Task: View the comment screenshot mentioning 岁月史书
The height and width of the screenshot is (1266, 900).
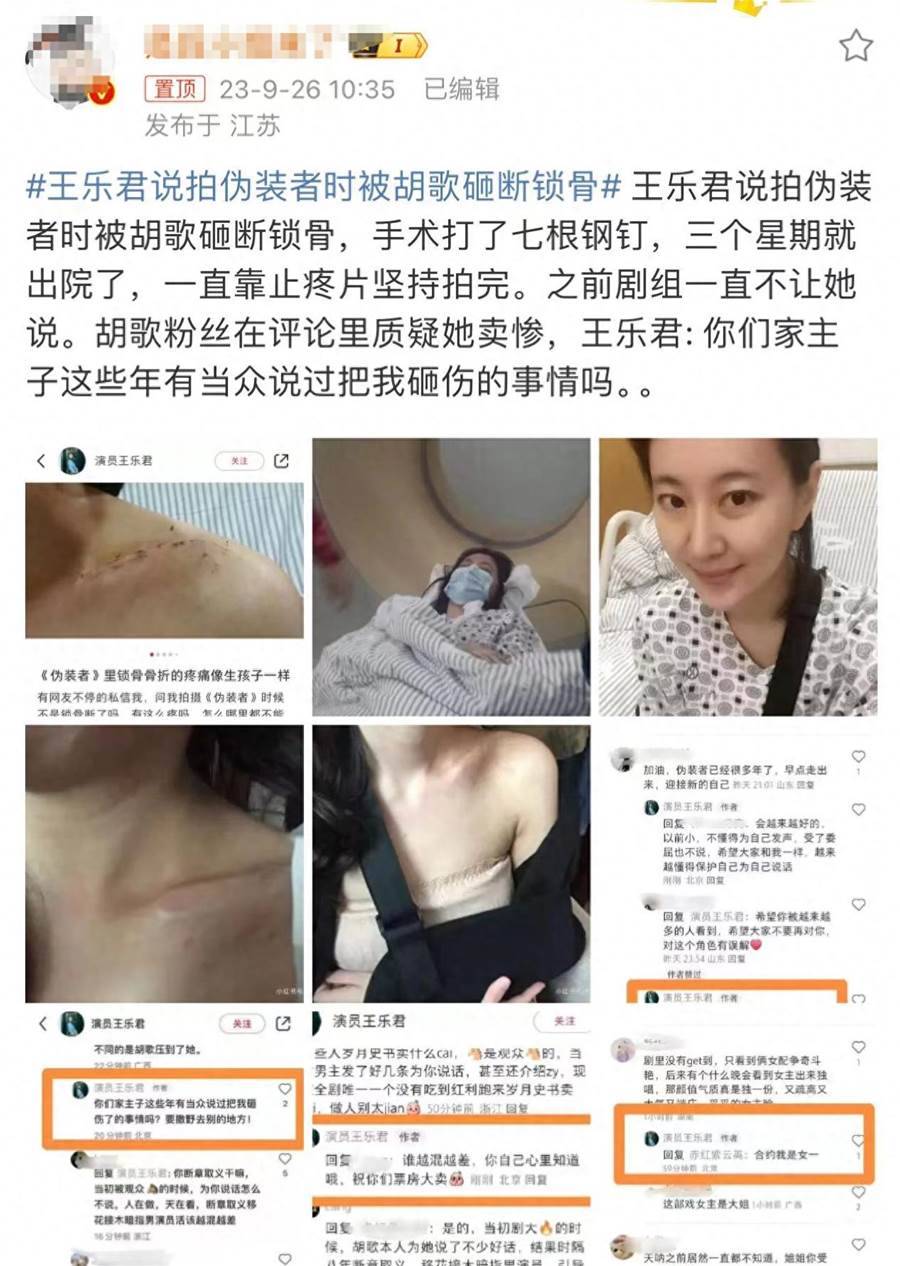Action: pyautogui.click(x=451, y=1138)
